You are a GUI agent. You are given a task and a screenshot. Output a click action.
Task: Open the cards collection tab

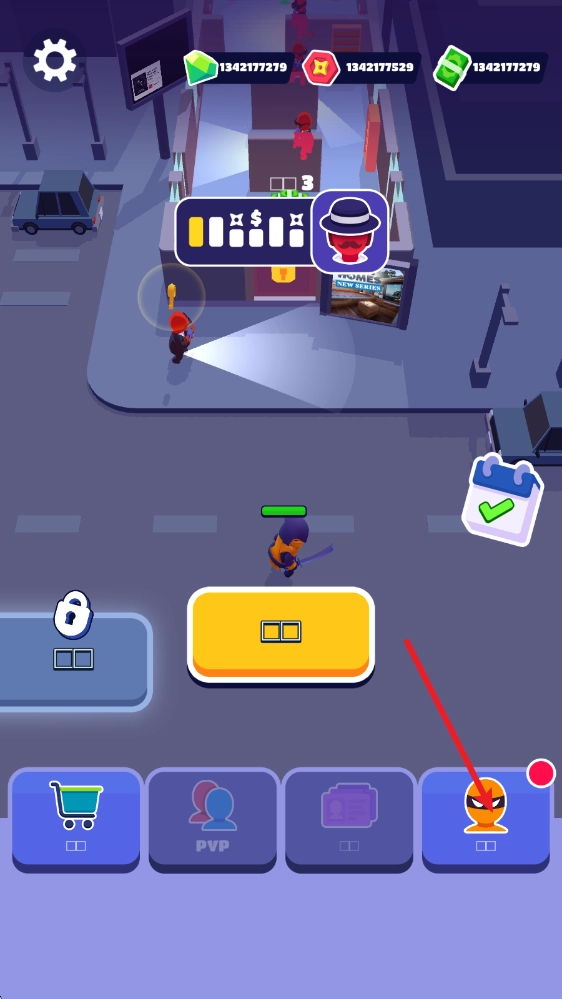(349, 819)
